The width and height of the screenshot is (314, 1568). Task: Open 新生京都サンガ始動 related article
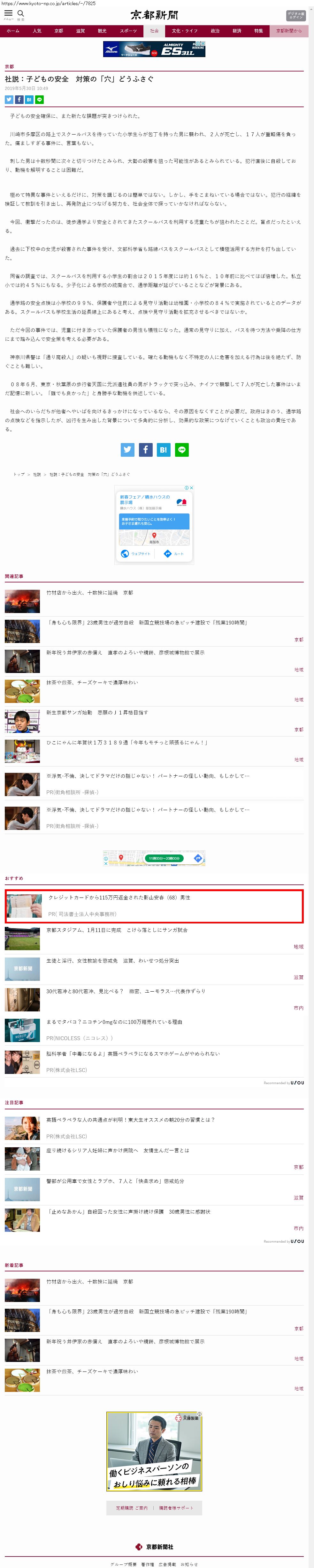click(x=97, y=712)
